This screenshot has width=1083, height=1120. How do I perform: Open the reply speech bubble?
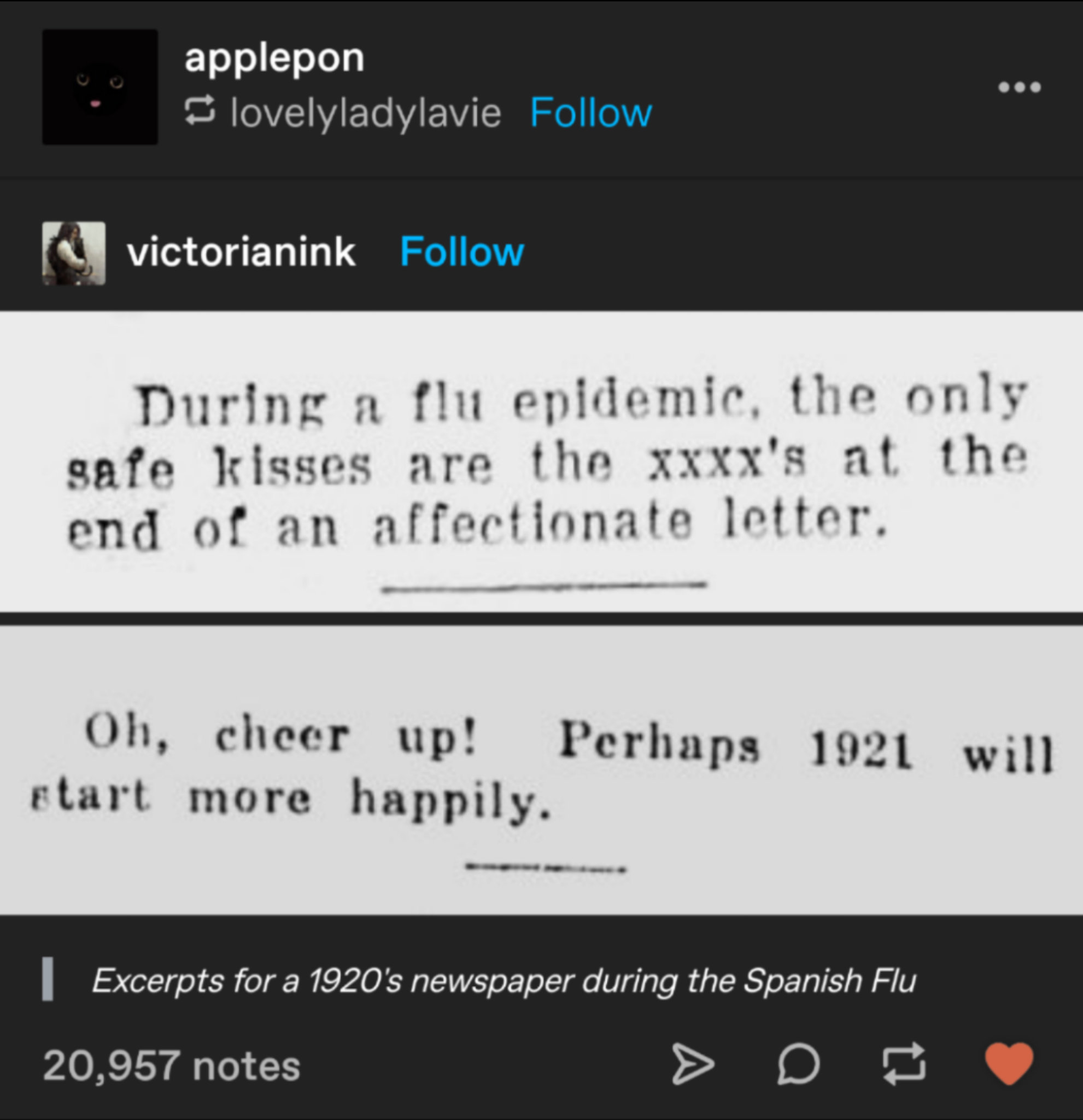(x=798, y=1064)
